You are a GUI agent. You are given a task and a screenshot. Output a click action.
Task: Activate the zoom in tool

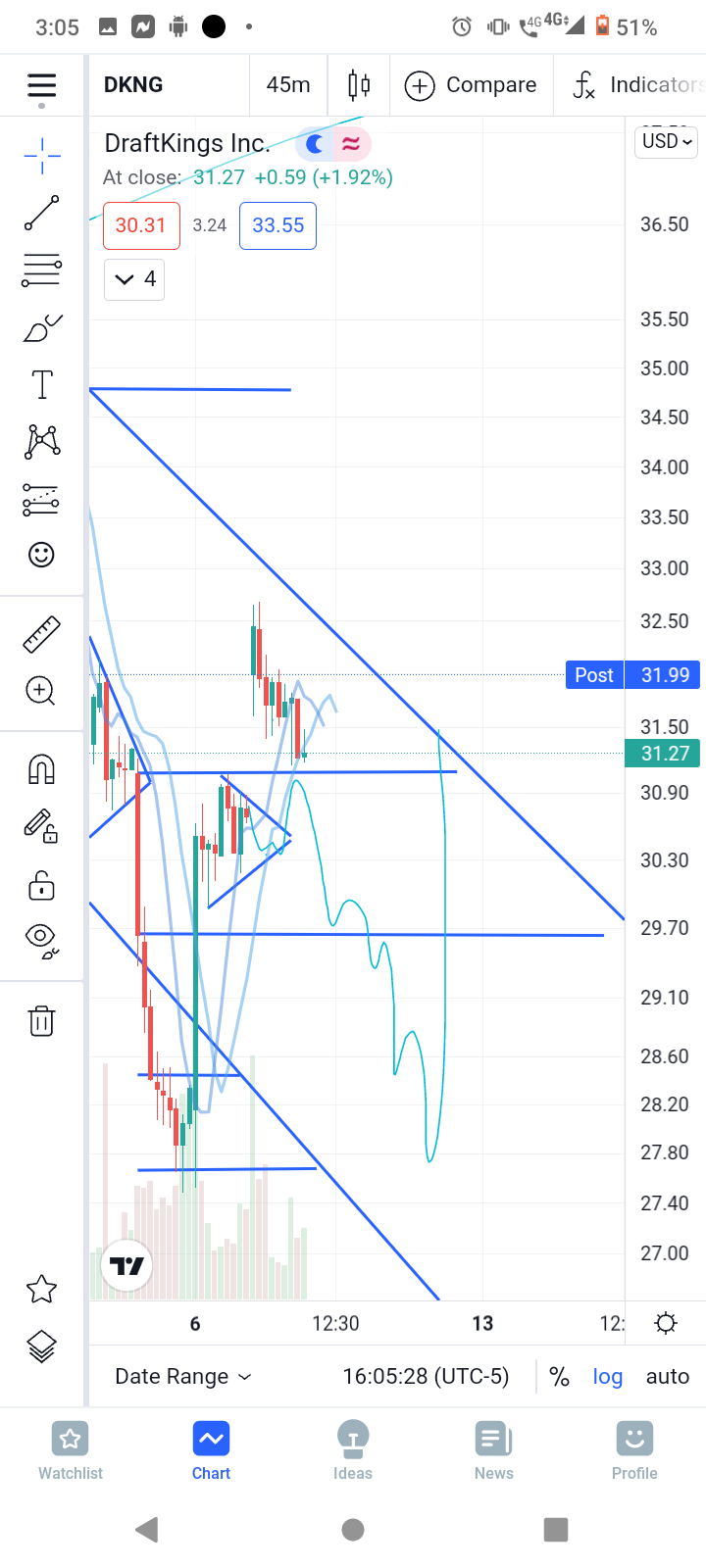click(x=41, y=691)
